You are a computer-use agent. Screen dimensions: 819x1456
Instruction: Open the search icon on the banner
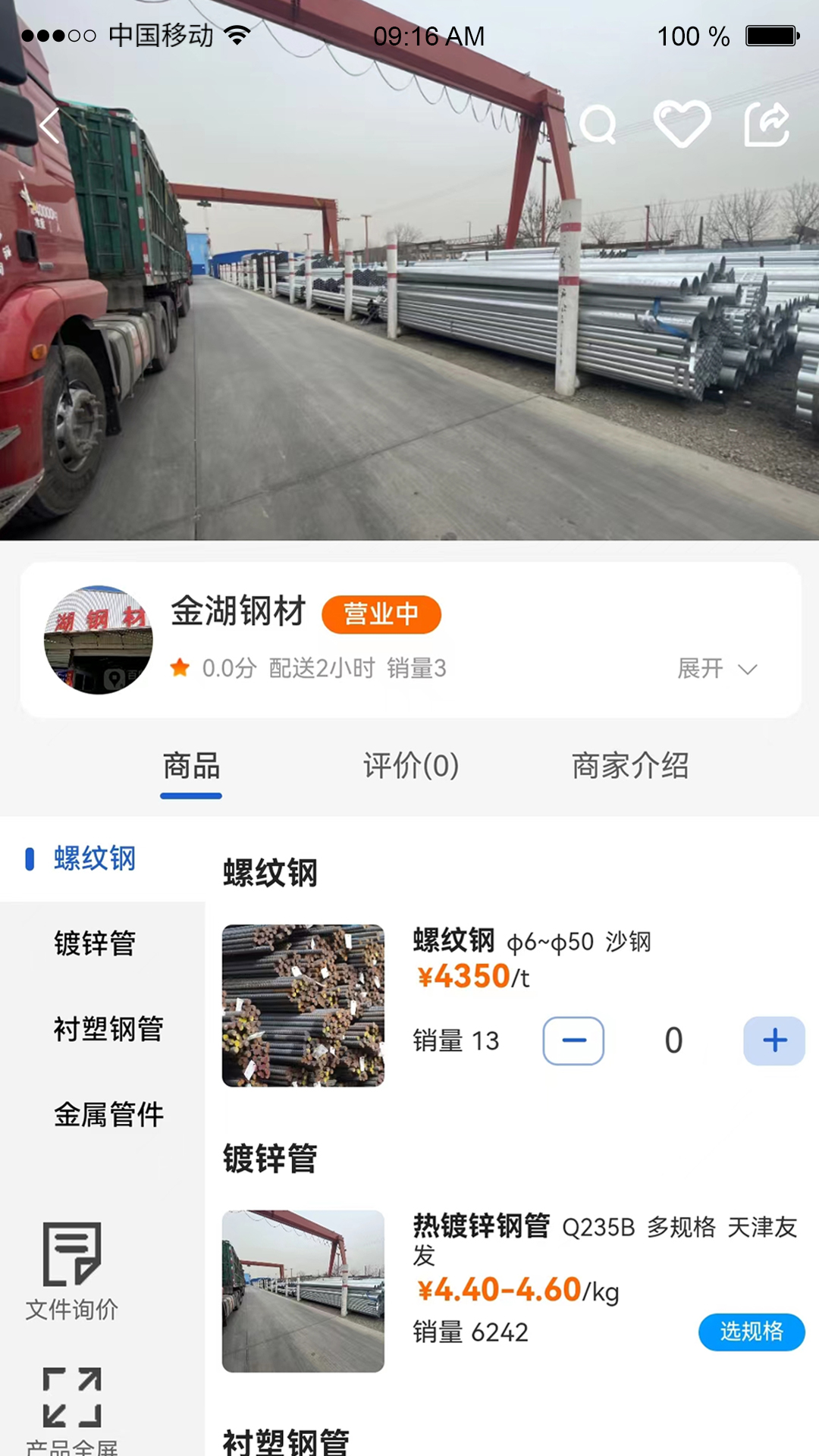tap(599, 125)
